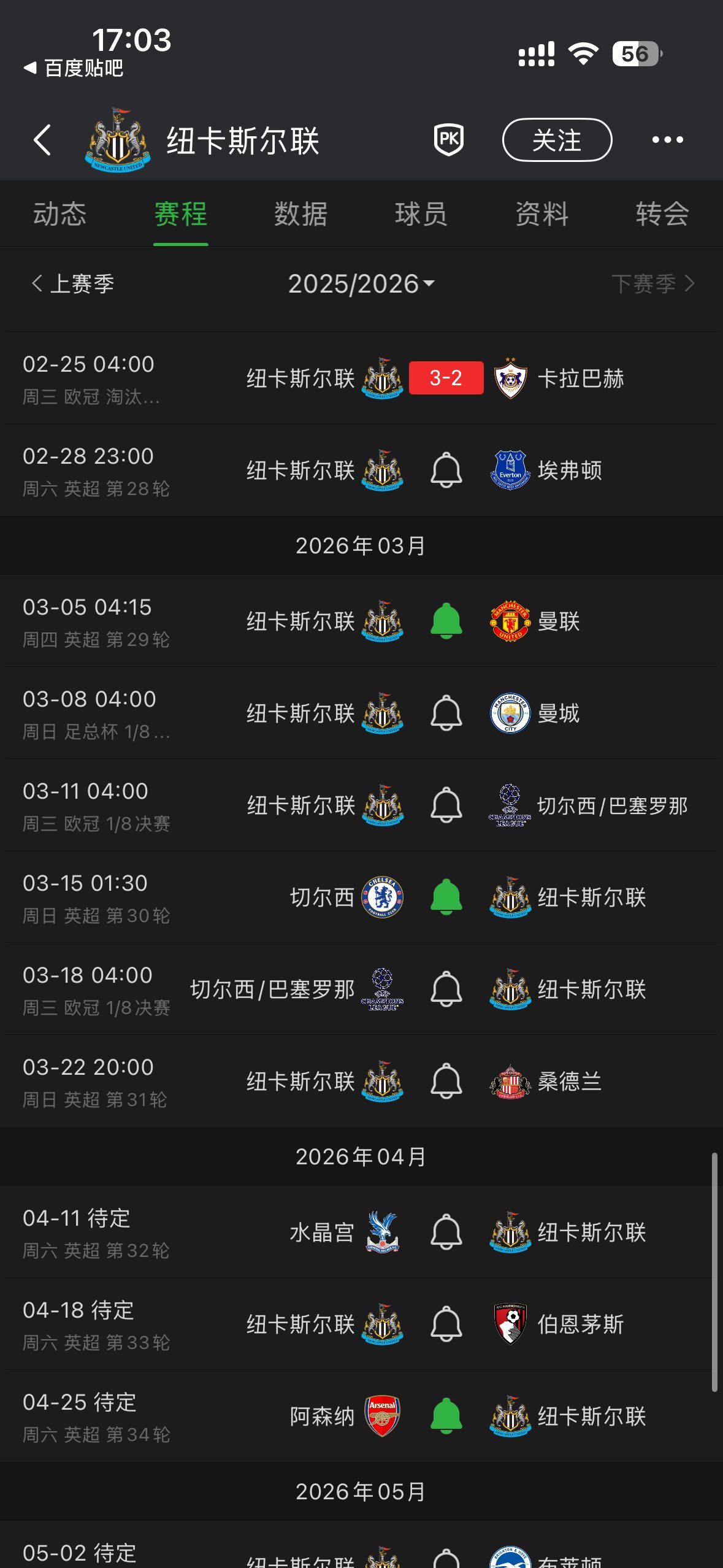The image size is (723, 1568).
Task: Open the 3-2 match against 卡拉巴赫
Action: point(446,378)
